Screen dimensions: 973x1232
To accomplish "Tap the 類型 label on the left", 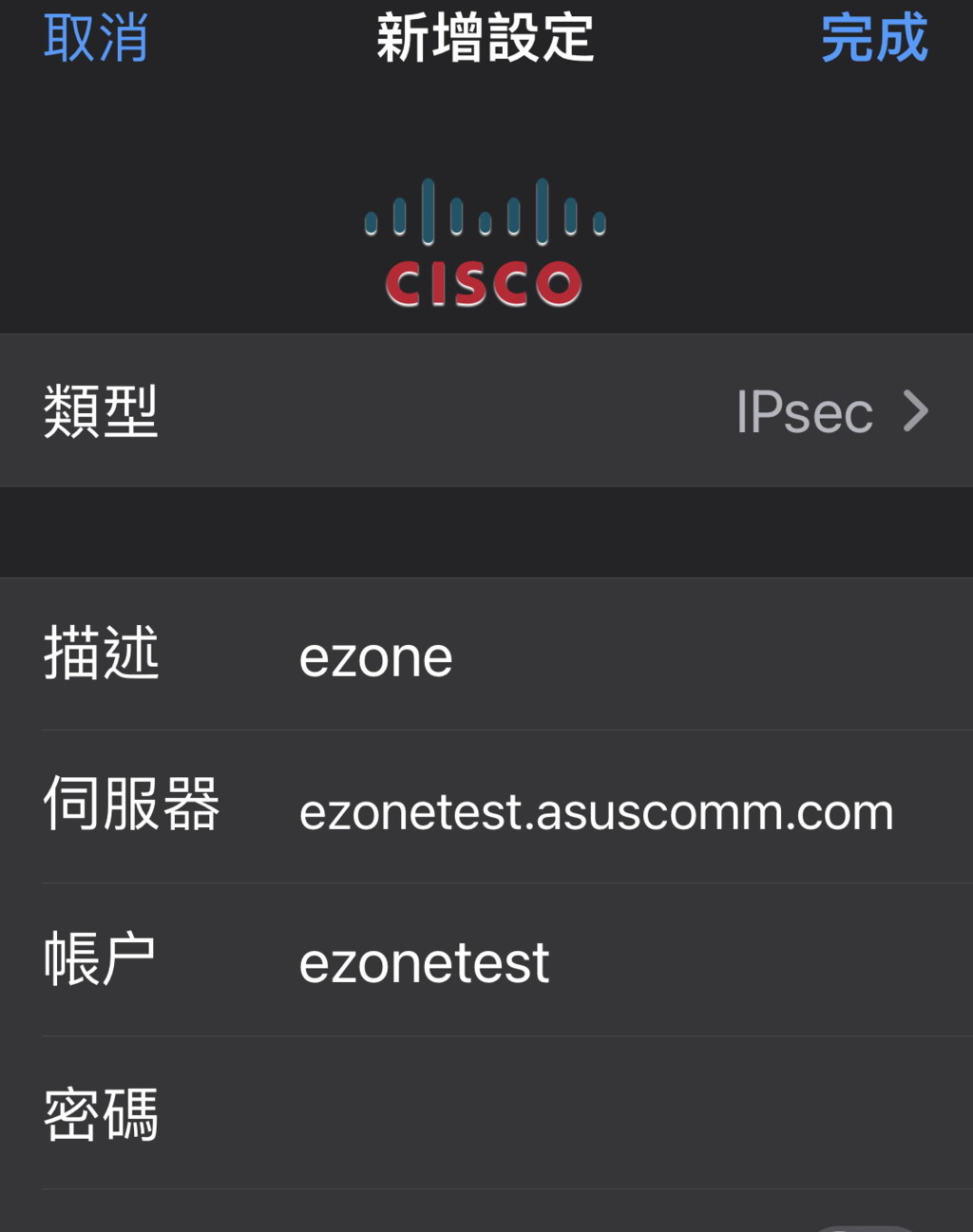I will click(103, 410).
